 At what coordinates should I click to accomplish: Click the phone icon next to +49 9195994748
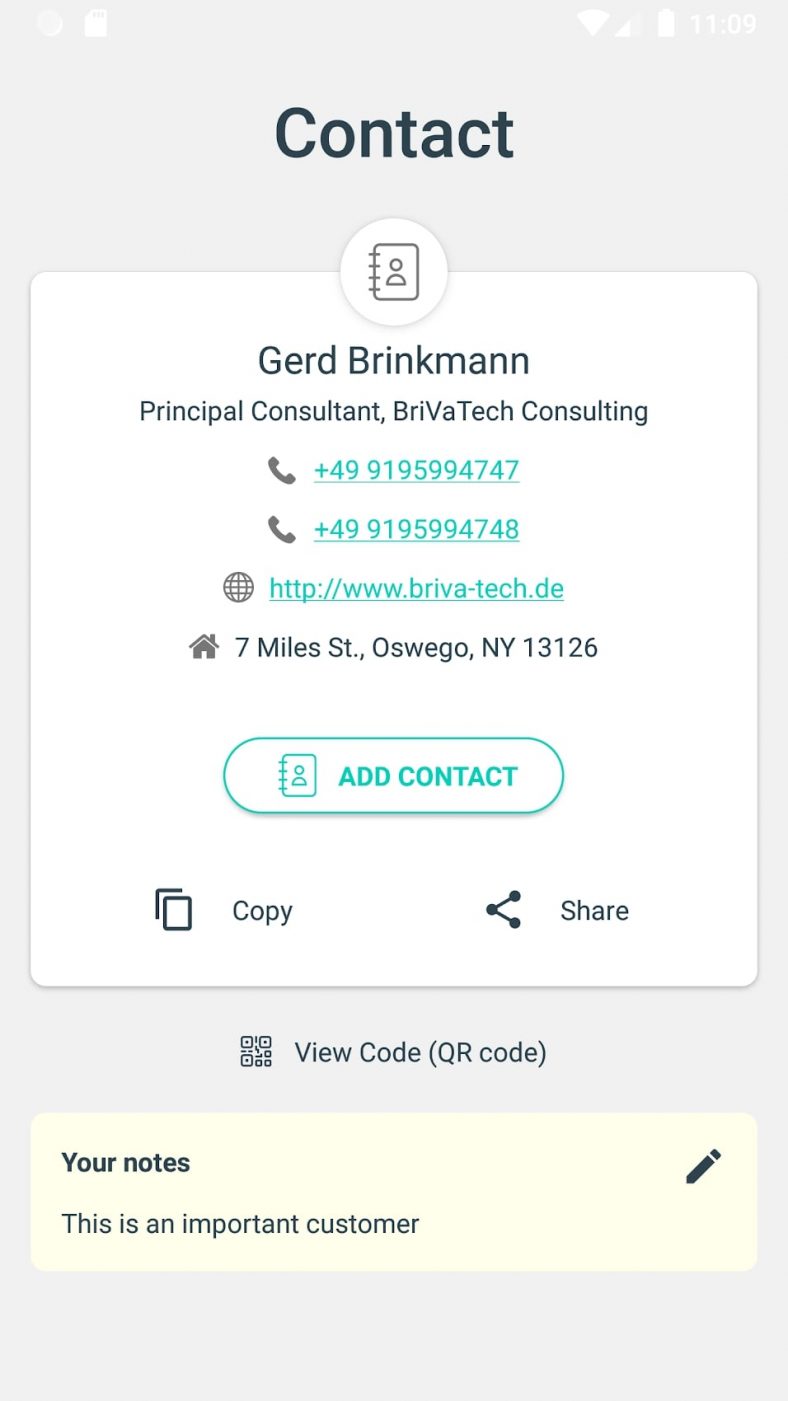pos(283,529)
